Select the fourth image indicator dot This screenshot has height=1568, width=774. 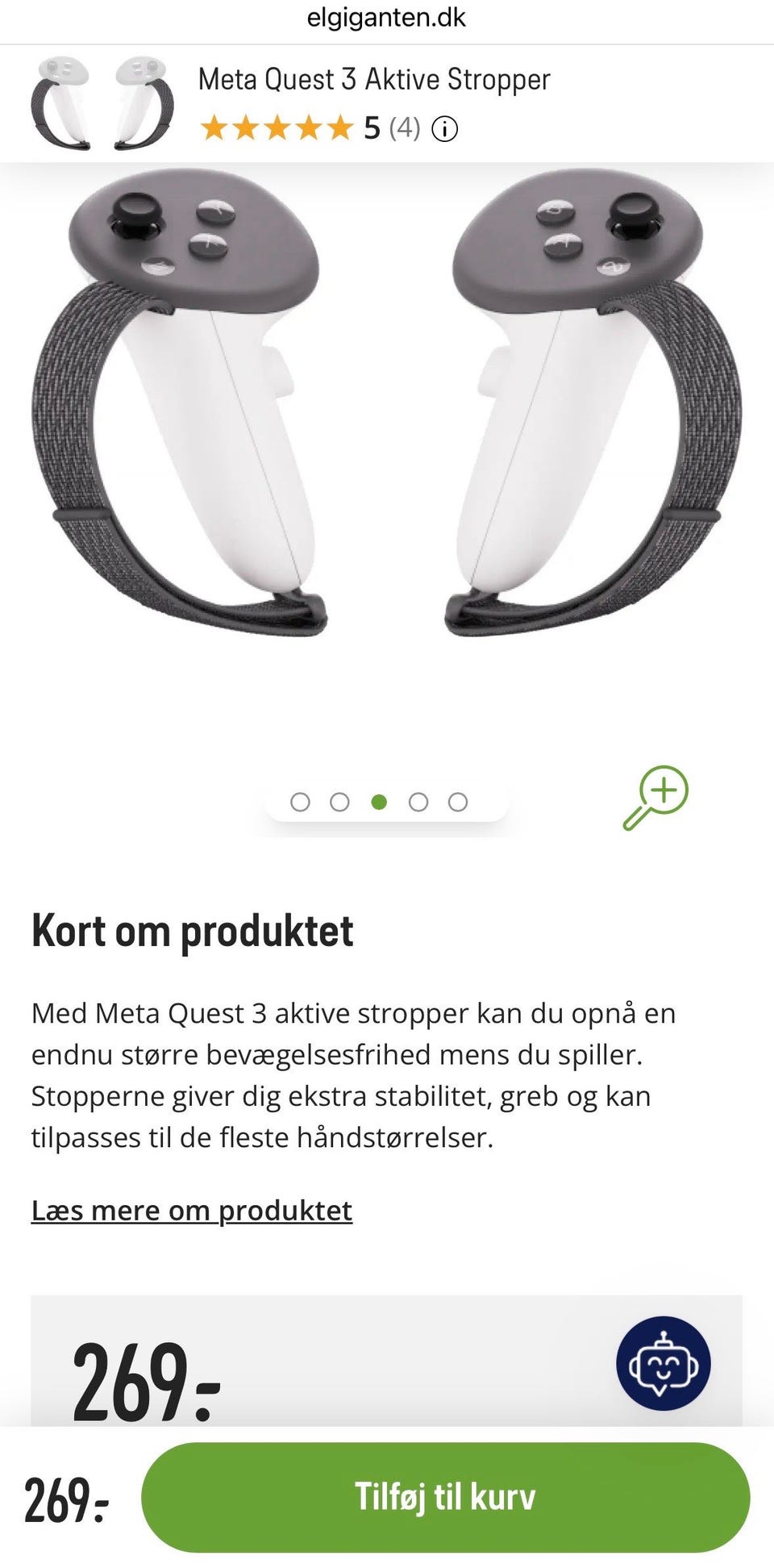(x=418, y=802)
